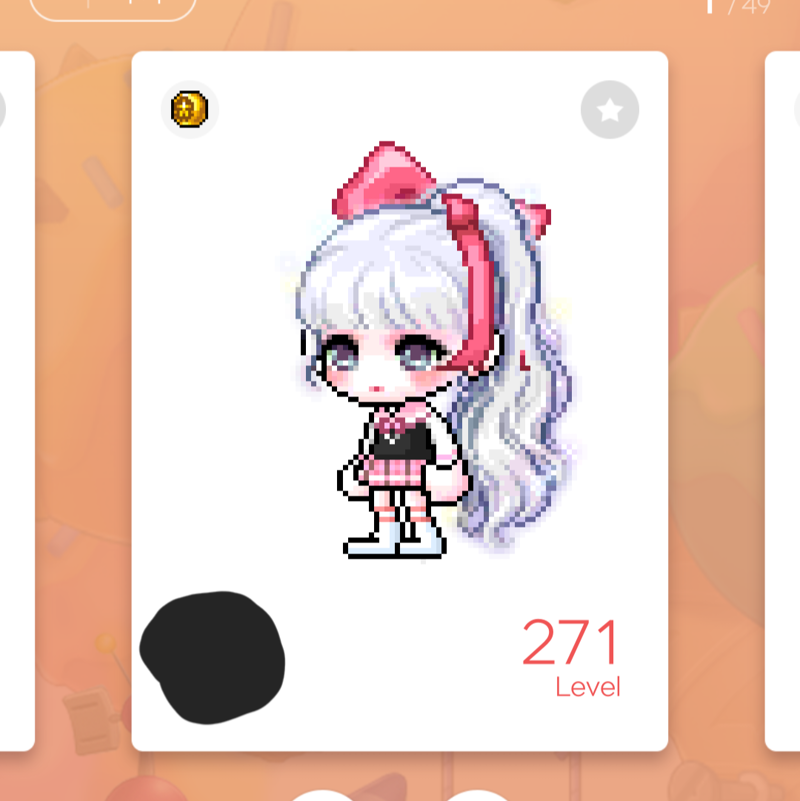Mark the Level 271 character as favorite
This screenshot has width=800, height=801.
[609, 111]
